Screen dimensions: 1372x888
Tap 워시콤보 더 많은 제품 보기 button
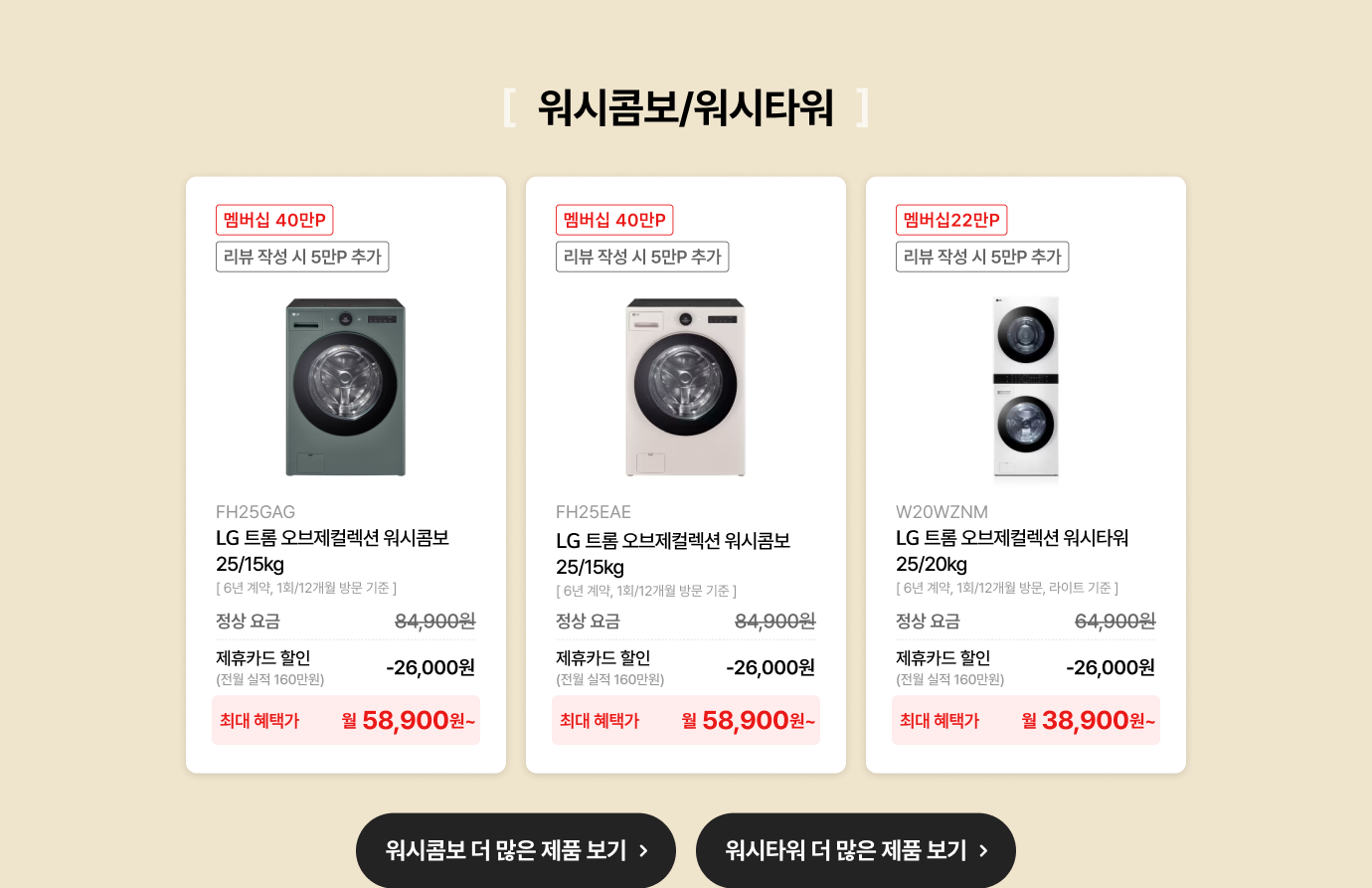pos(515,850)
